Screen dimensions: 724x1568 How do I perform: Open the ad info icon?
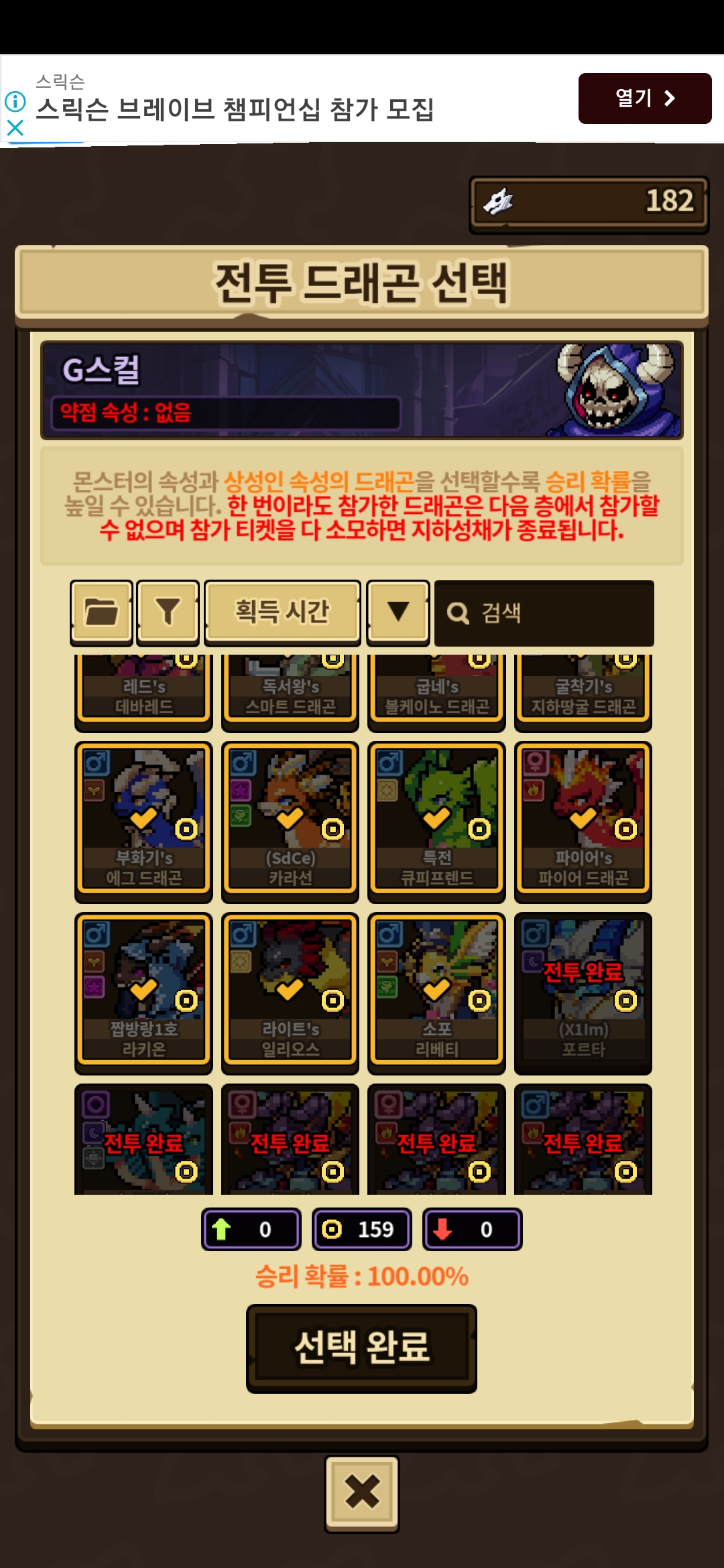click(x=15, y=102)
